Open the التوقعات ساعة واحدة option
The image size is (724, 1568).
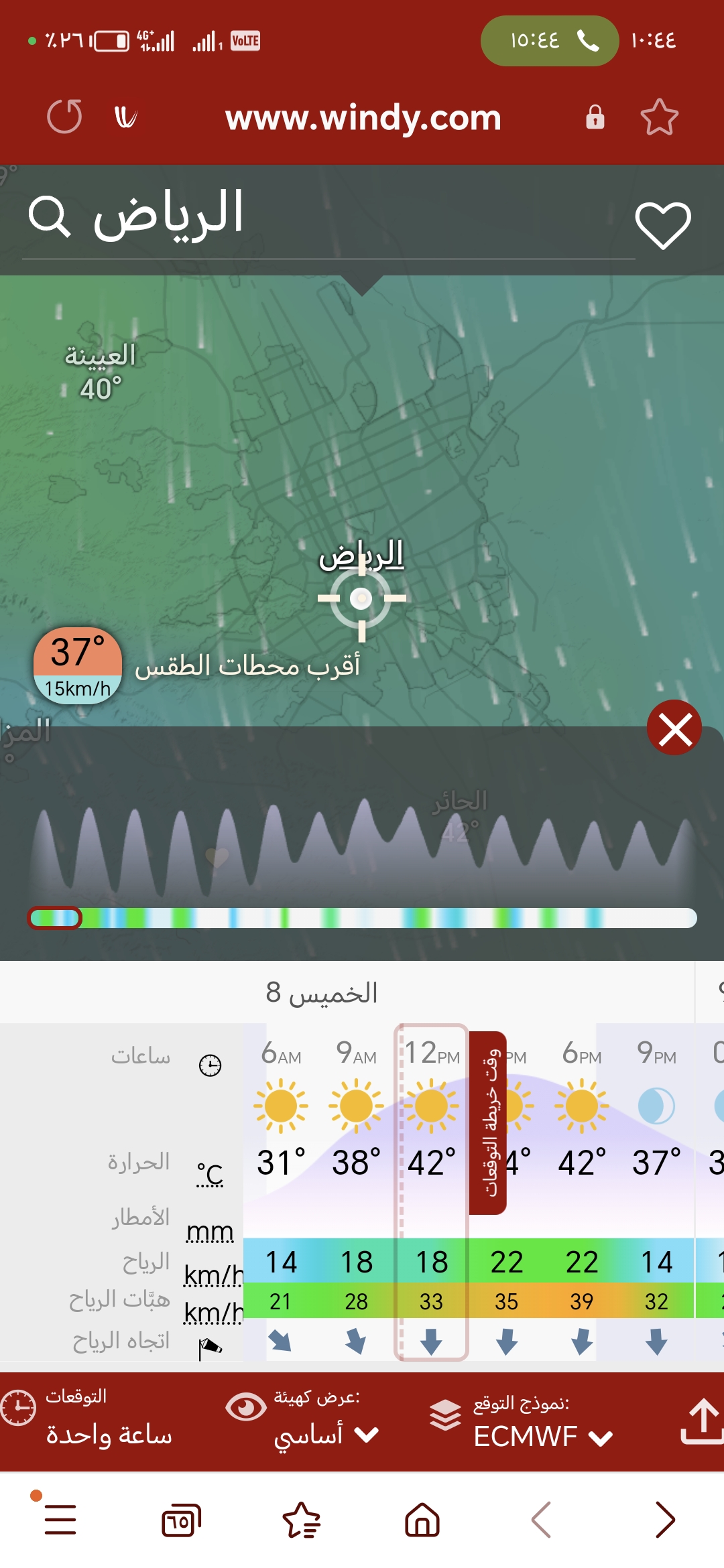click(x=87, y=1421)
